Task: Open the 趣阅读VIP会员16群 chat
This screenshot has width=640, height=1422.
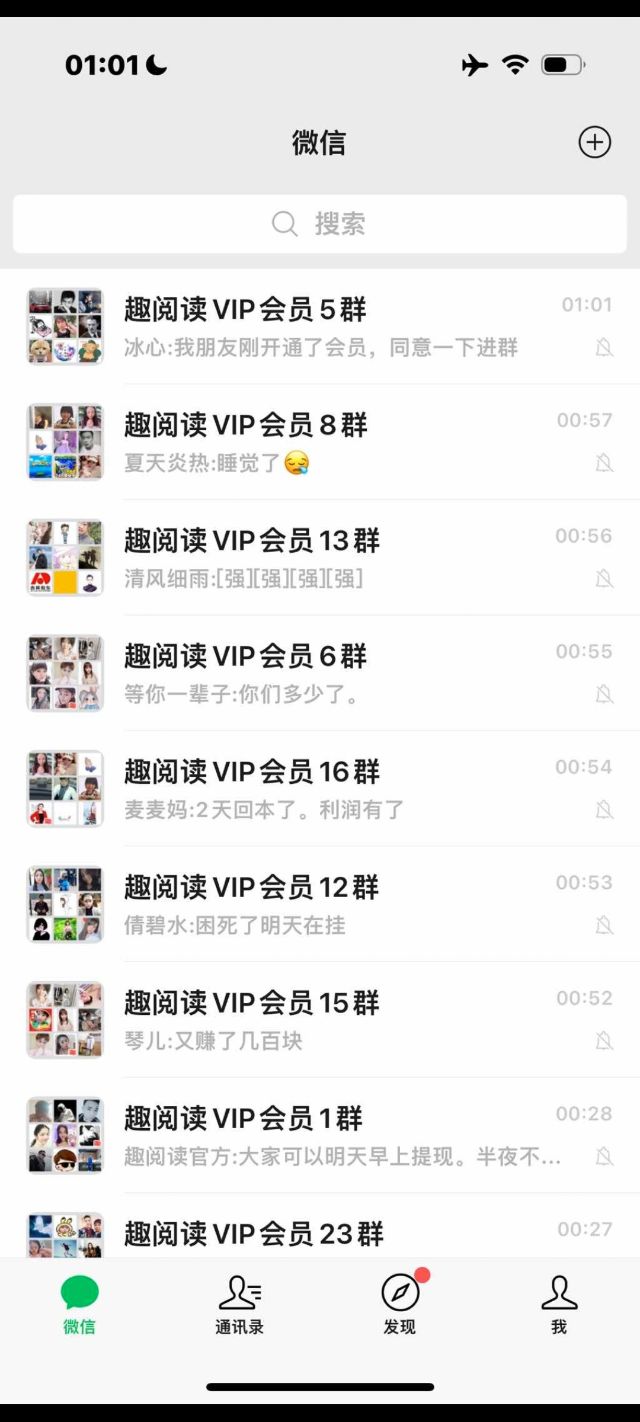Action: pyautogui.click(x=320, y=788)
